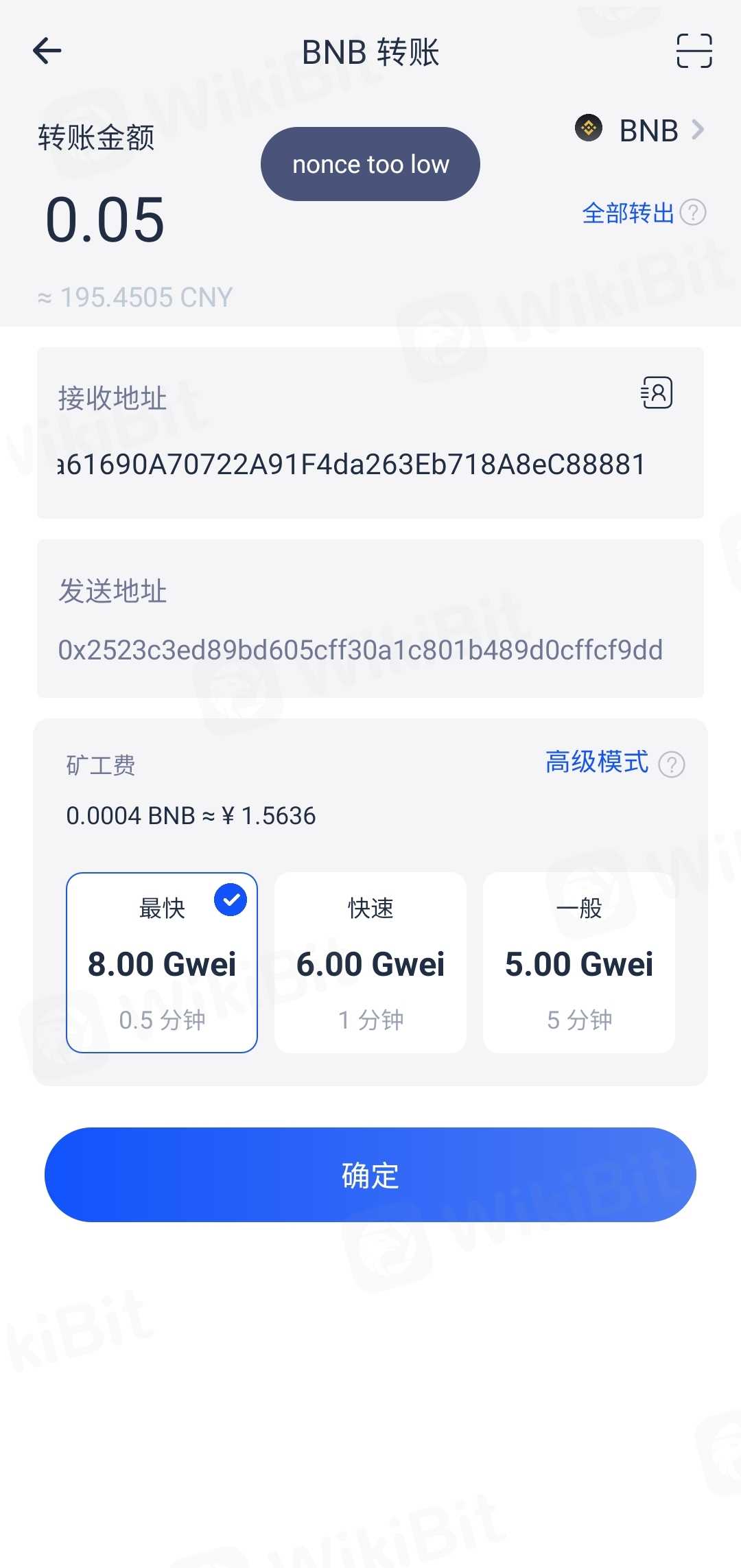Tap 全部转出 to transfer all
The height and width of the screenshot is (1568, 741).
point(627,213)
